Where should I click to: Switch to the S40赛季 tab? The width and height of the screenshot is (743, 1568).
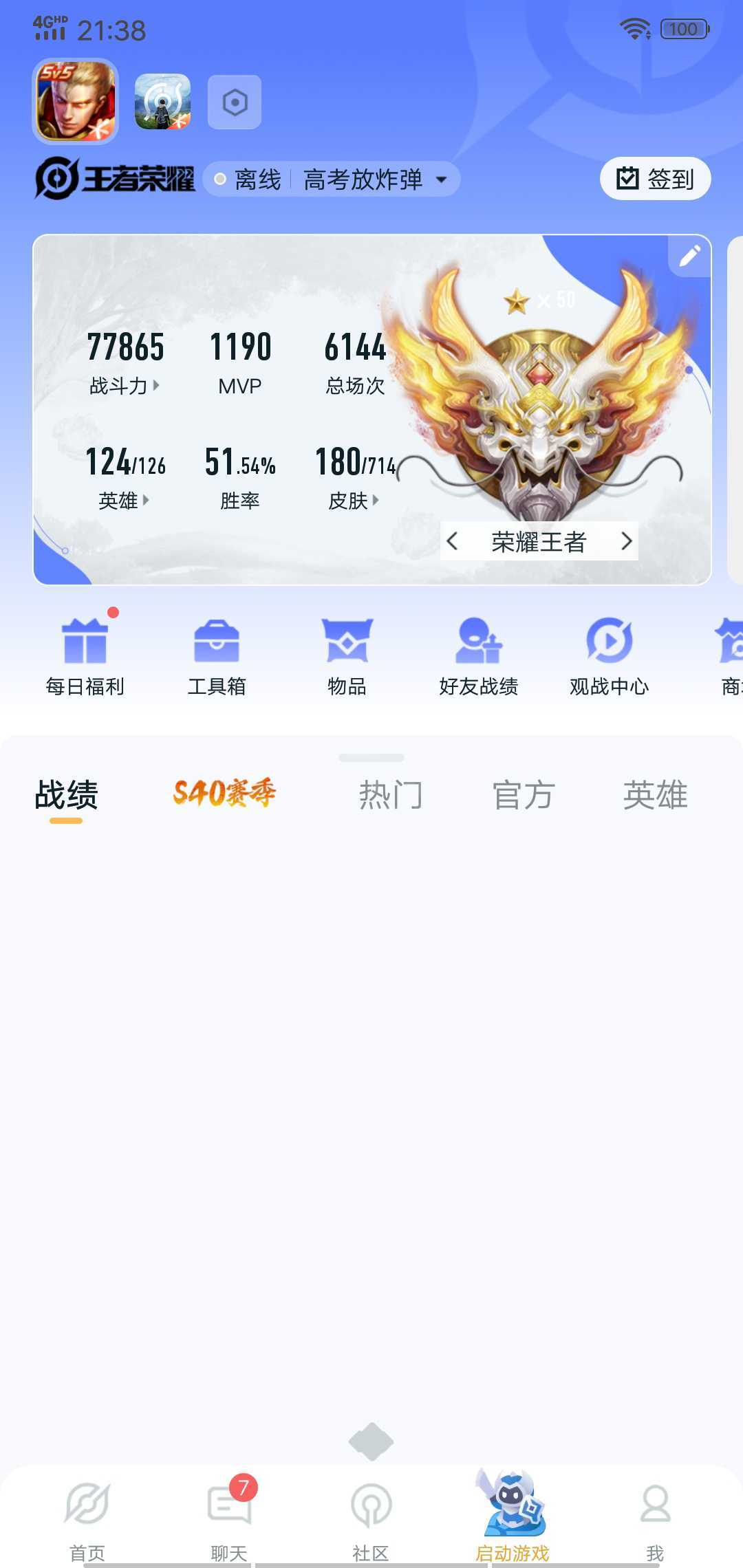tap(224, 794)
